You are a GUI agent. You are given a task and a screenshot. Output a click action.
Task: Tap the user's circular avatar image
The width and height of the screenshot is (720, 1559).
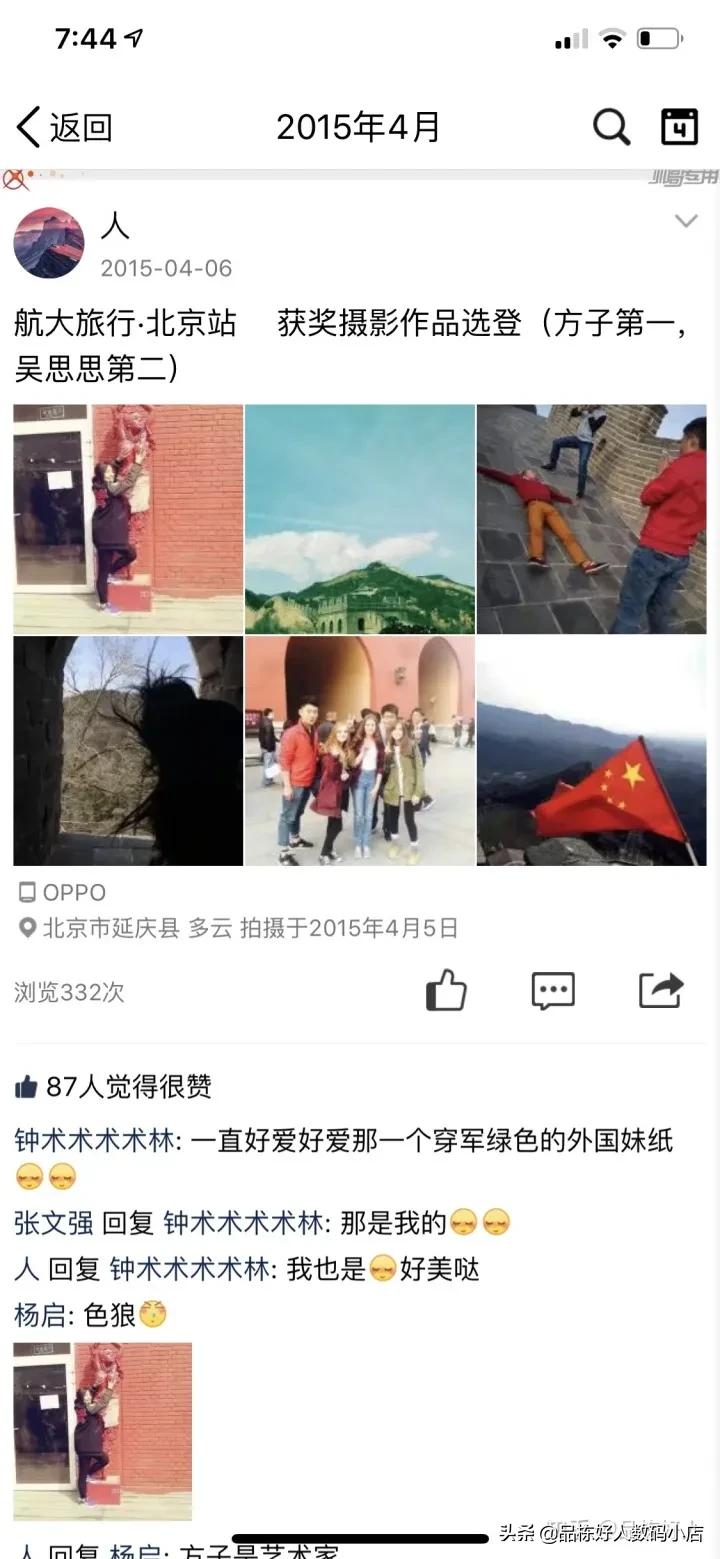pyautogui.click(x=49, y=242)
